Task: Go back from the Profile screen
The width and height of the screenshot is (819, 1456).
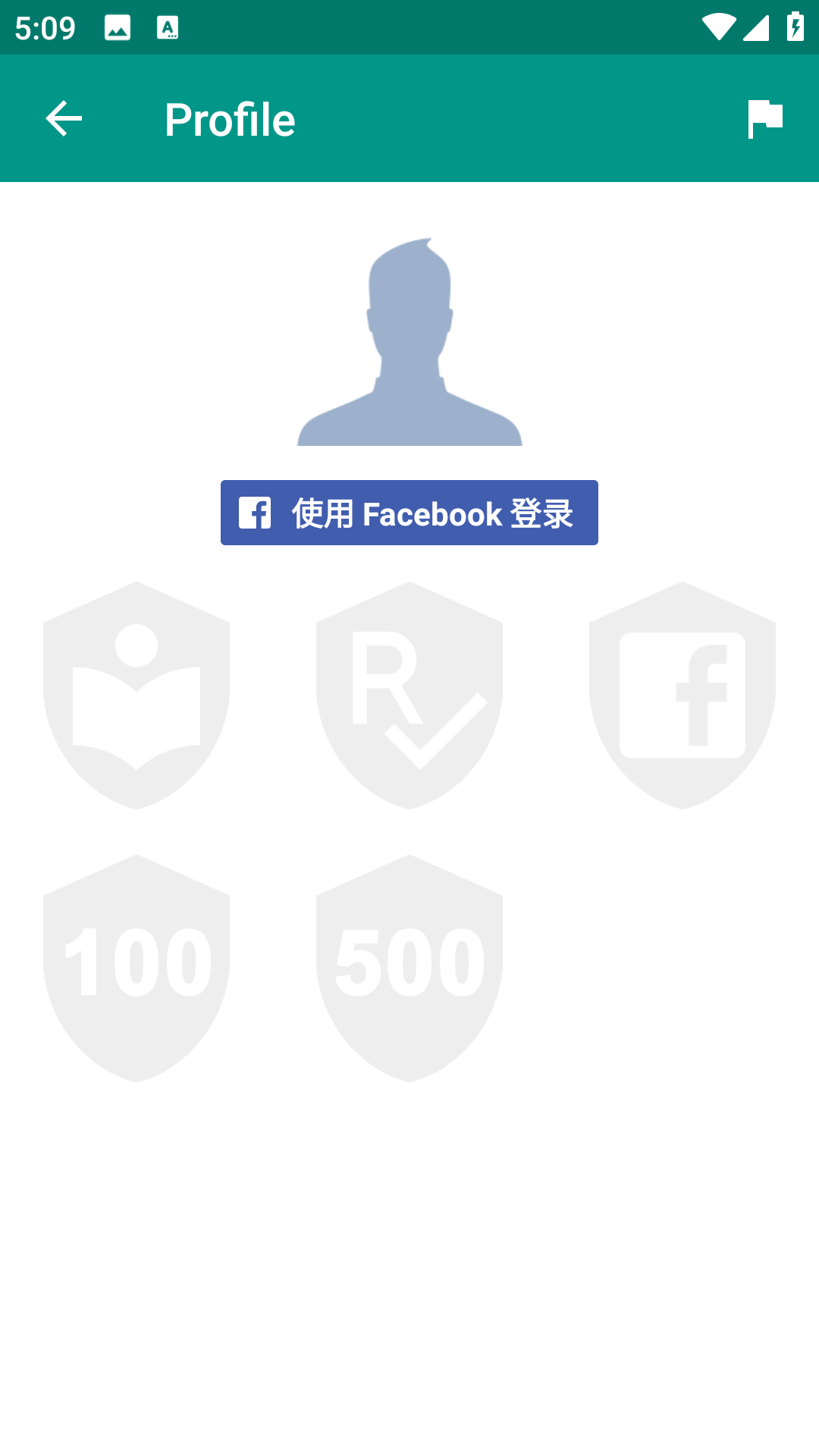Action: [64, 119]
